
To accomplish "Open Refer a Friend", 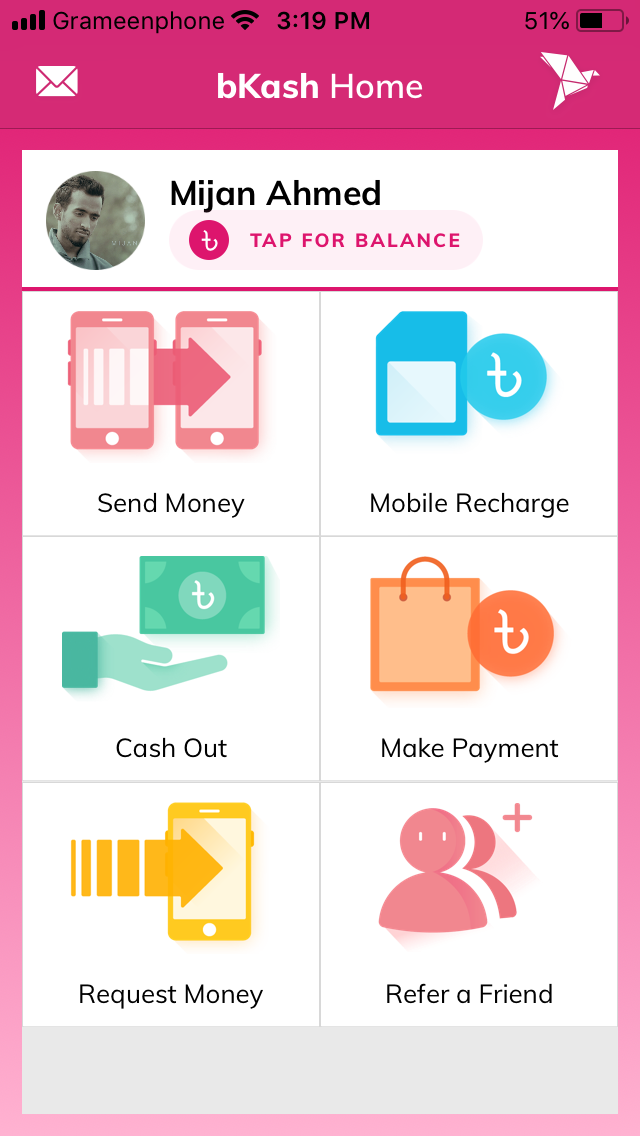I will point(469,905).
